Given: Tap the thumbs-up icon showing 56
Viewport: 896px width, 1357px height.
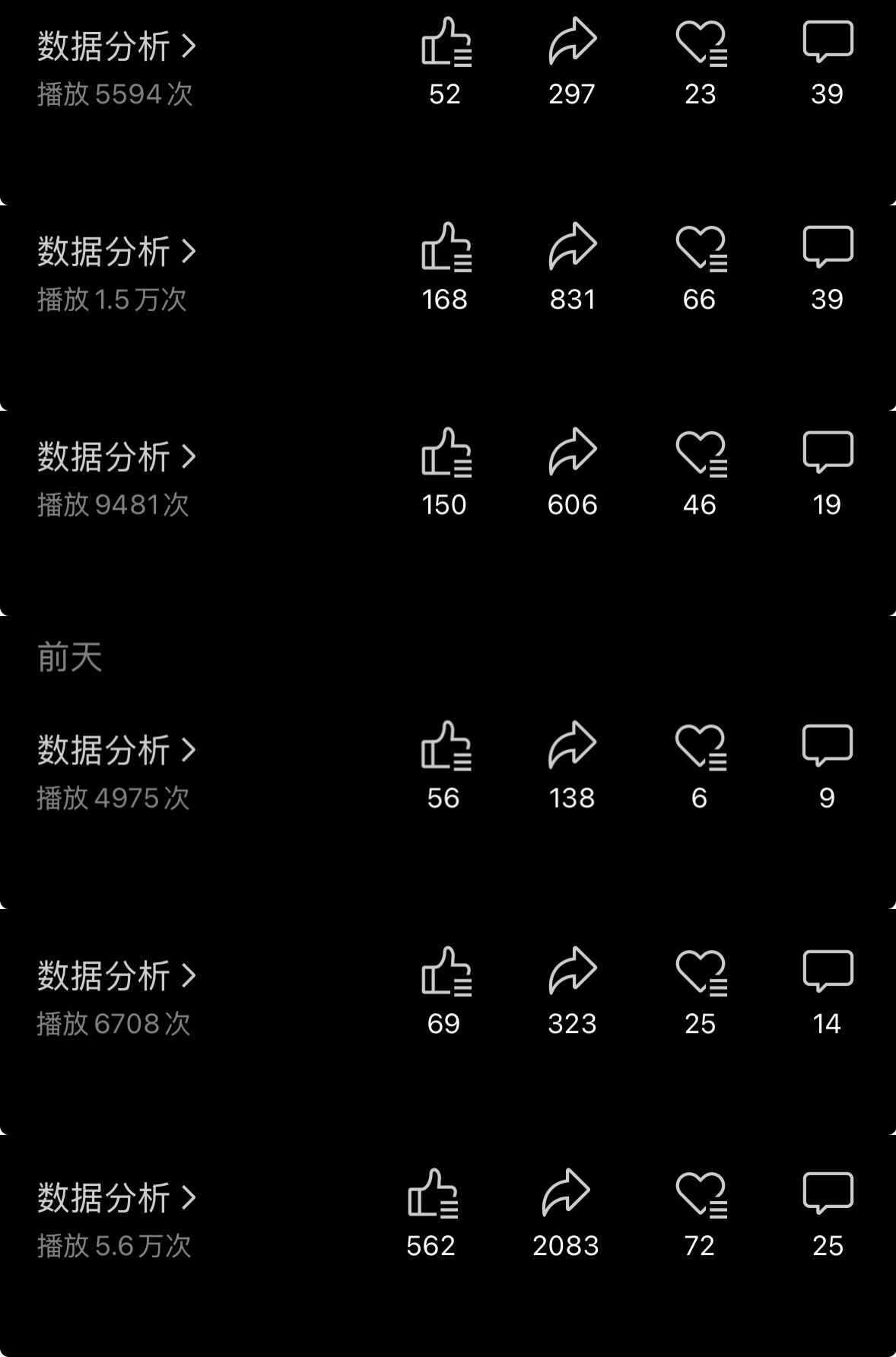Looking at the screenshot, I should click(x=445, y=745).
